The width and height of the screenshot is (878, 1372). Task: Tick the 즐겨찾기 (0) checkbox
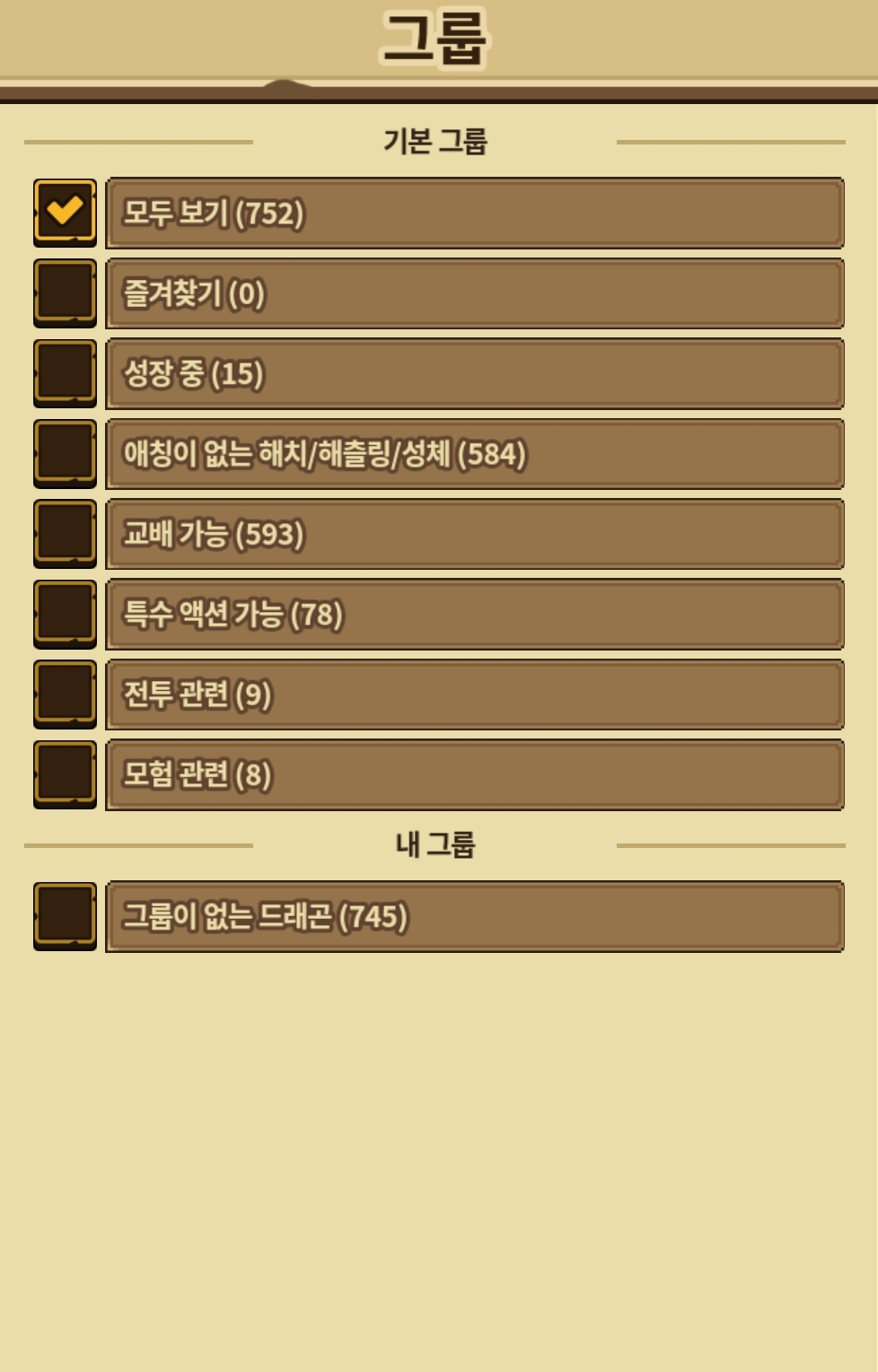pyautogui.click(x=65, y=293)
